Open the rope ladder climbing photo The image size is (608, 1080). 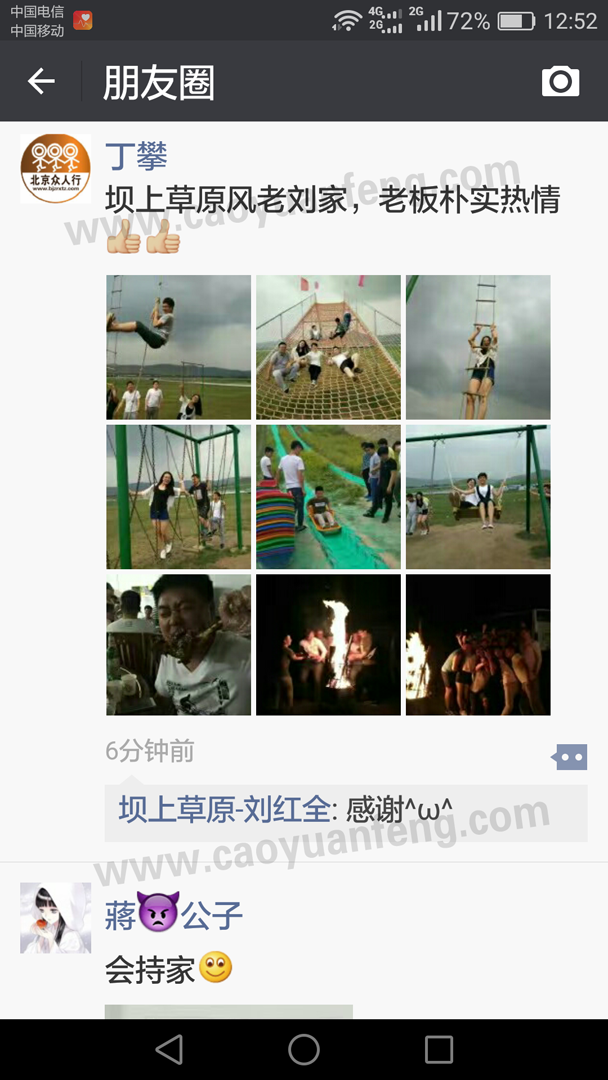(x=478, y=347)
